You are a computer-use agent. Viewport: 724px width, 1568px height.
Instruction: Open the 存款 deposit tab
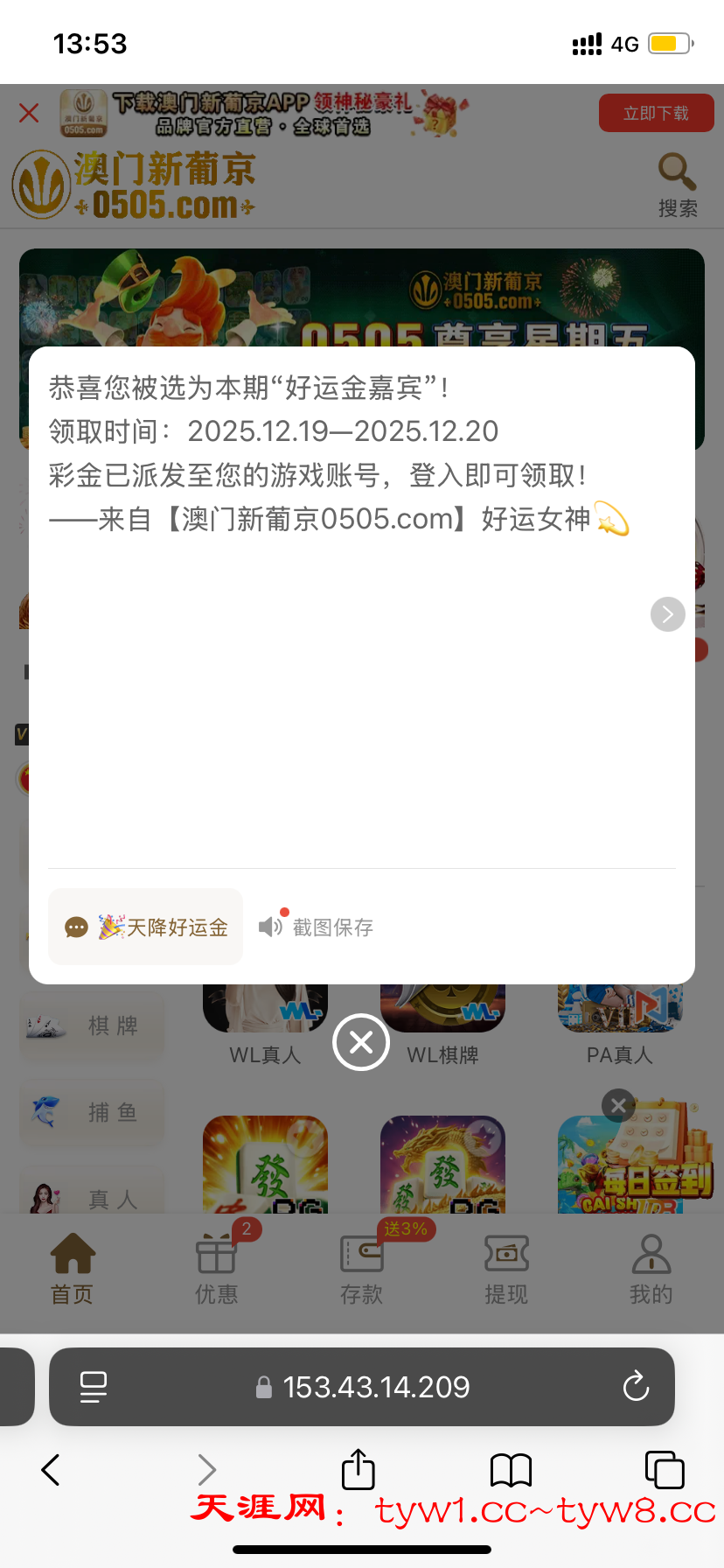pyautogui.click(x=361, y=1269)
